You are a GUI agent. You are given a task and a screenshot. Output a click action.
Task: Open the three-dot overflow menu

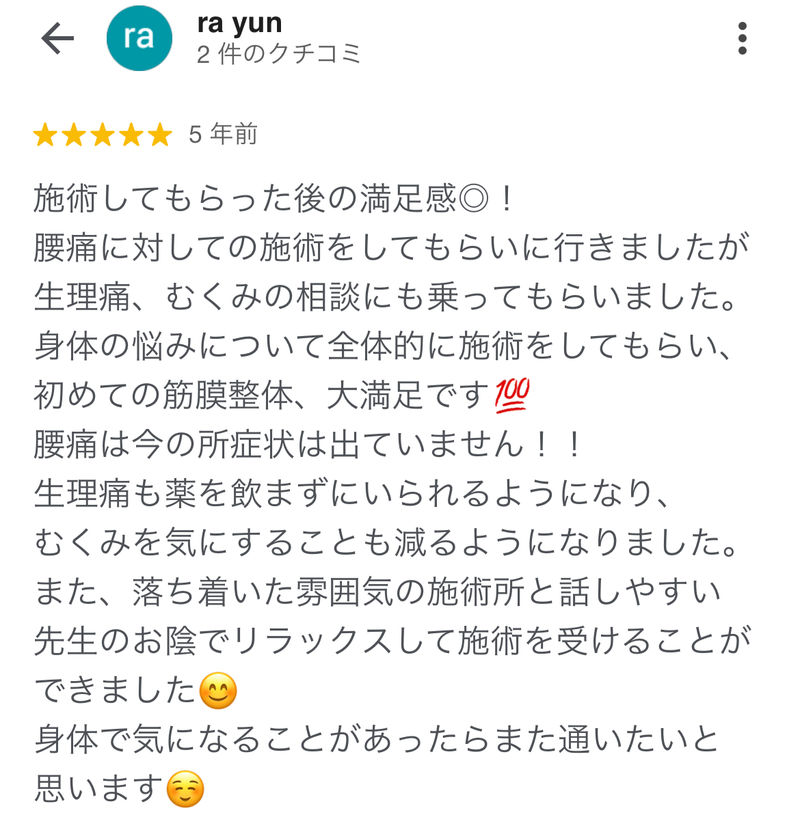click(742, 38)
